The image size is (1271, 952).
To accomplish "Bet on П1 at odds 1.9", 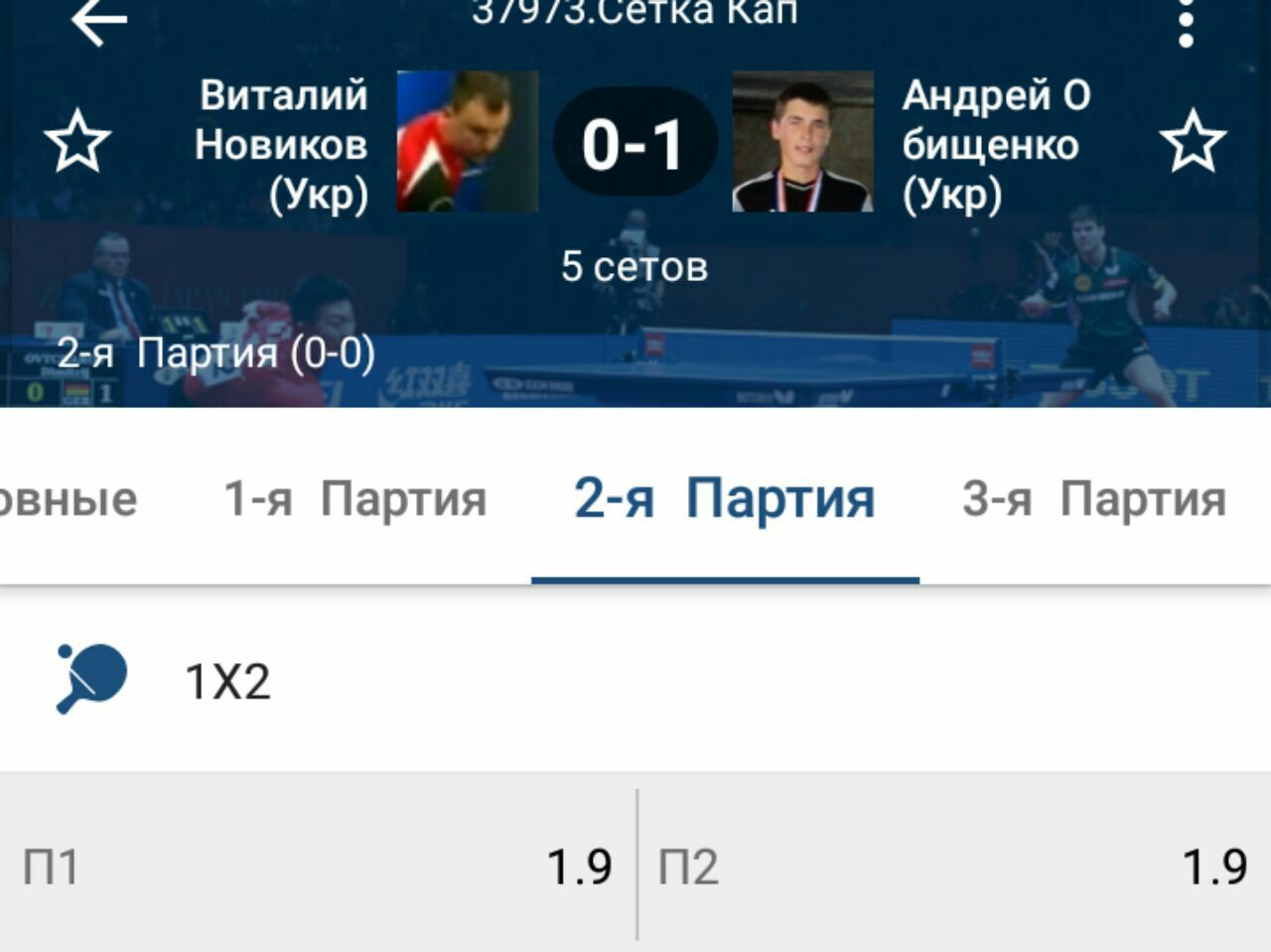I will (x=316, y=866).
